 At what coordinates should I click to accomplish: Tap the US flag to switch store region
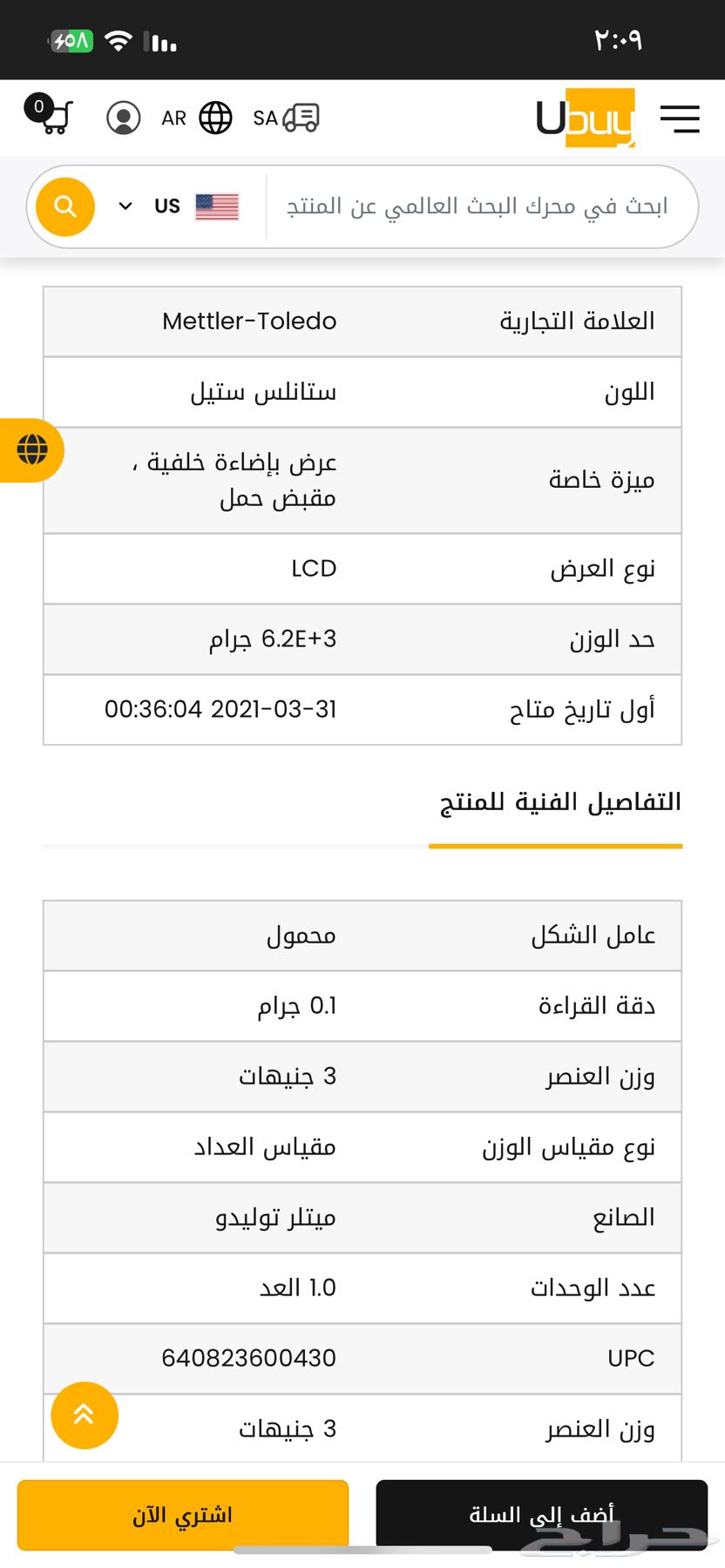[217, 206]
